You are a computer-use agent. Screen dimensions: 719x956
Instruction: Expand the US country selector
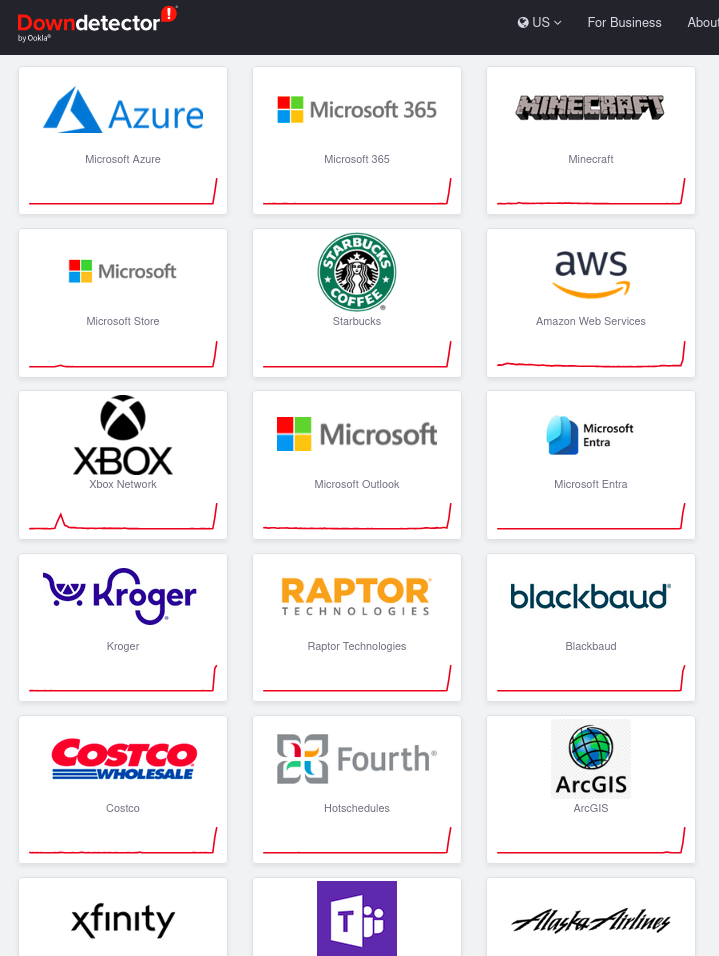pyautogui.click(x=540, y=22)
